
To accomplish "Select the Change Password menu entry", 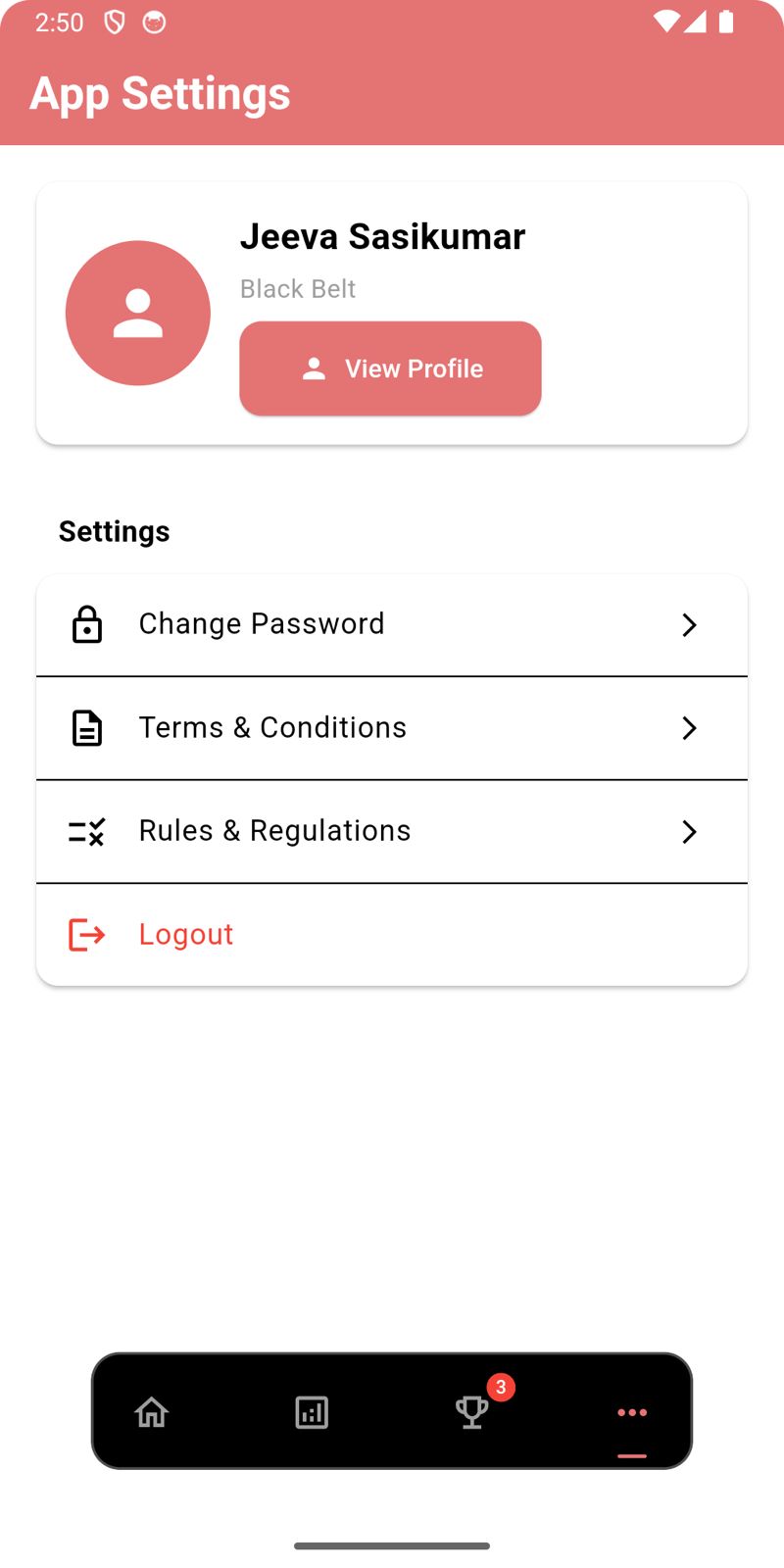I will (261, 624).
